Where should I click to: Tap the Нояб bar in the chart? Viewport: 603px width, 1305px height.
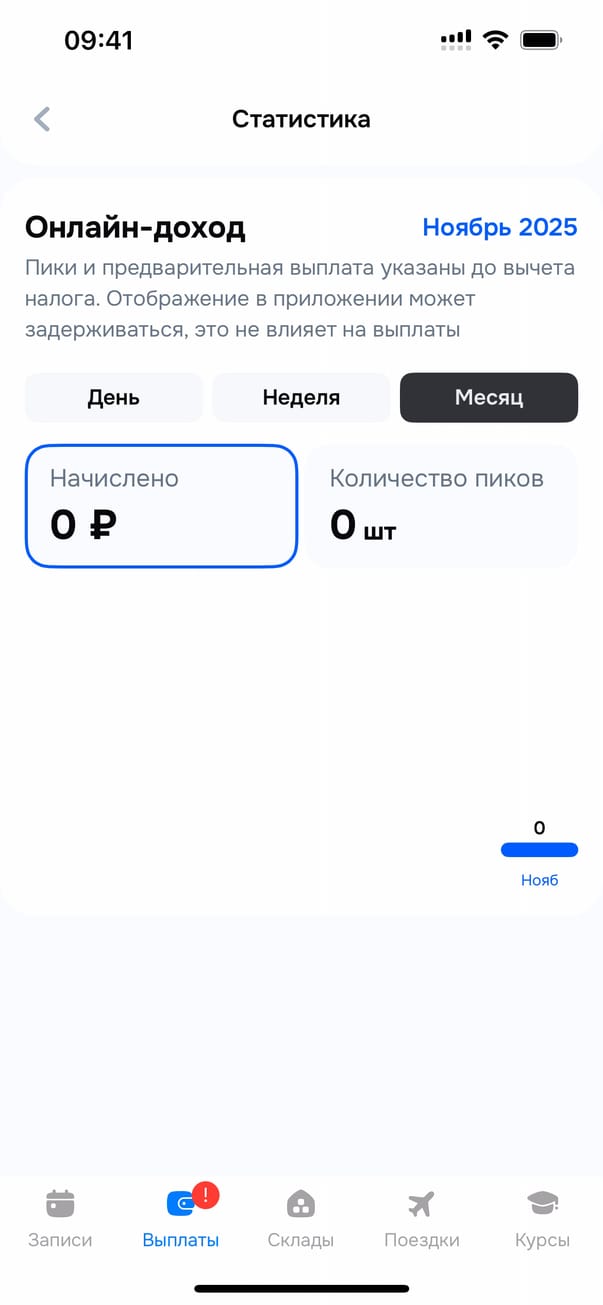[539, 850]
